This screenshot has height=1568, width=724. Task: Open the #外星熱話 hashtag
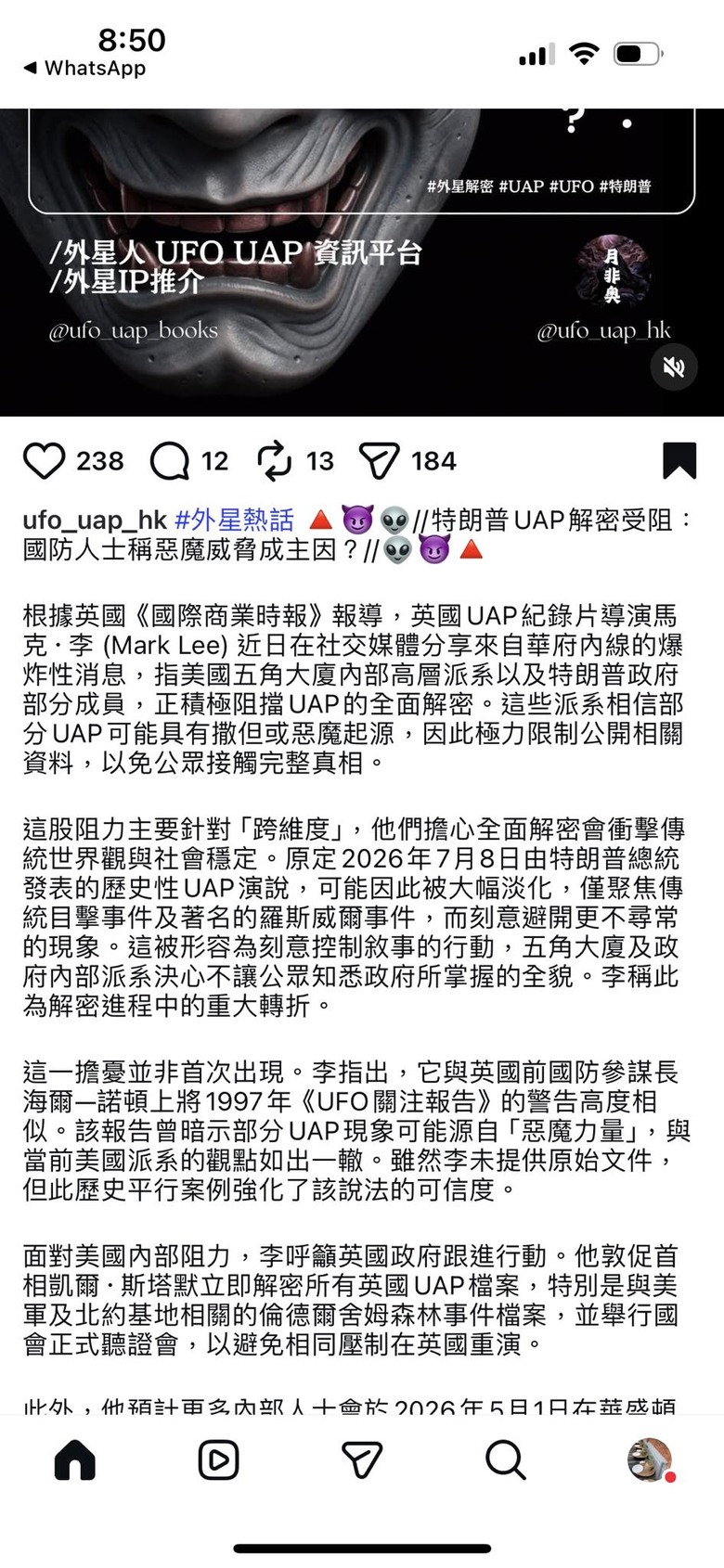coord(234,521)
